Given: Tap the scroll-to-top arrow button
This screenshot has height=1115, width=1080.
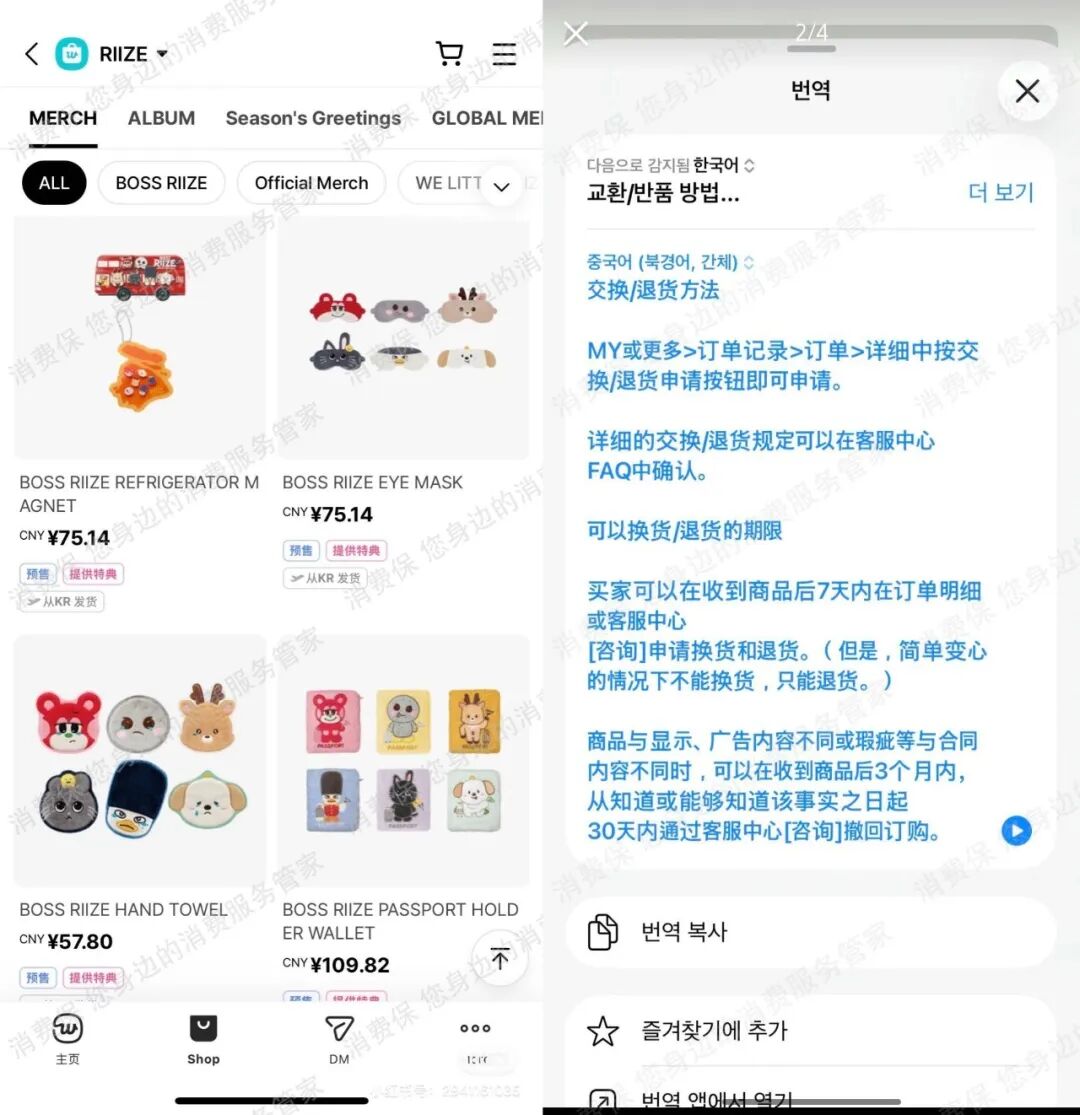Looking at the screenshot, I should [x=501, y=958].
